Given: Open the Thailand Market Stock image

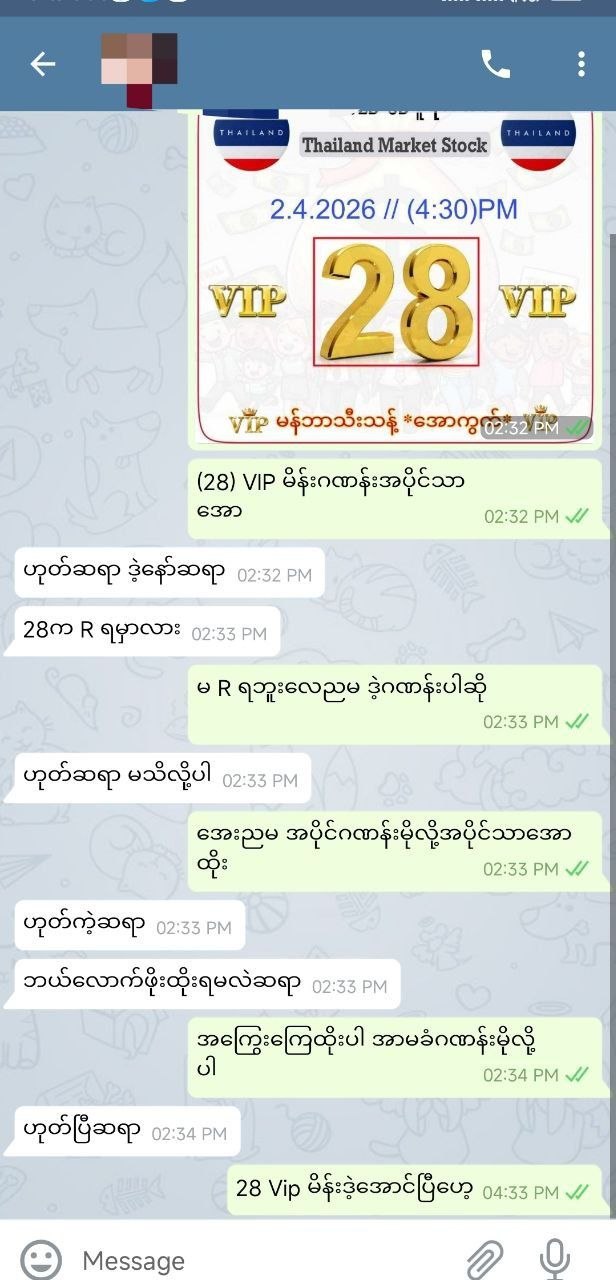Looking at the screenshot, I should (395, 280).
